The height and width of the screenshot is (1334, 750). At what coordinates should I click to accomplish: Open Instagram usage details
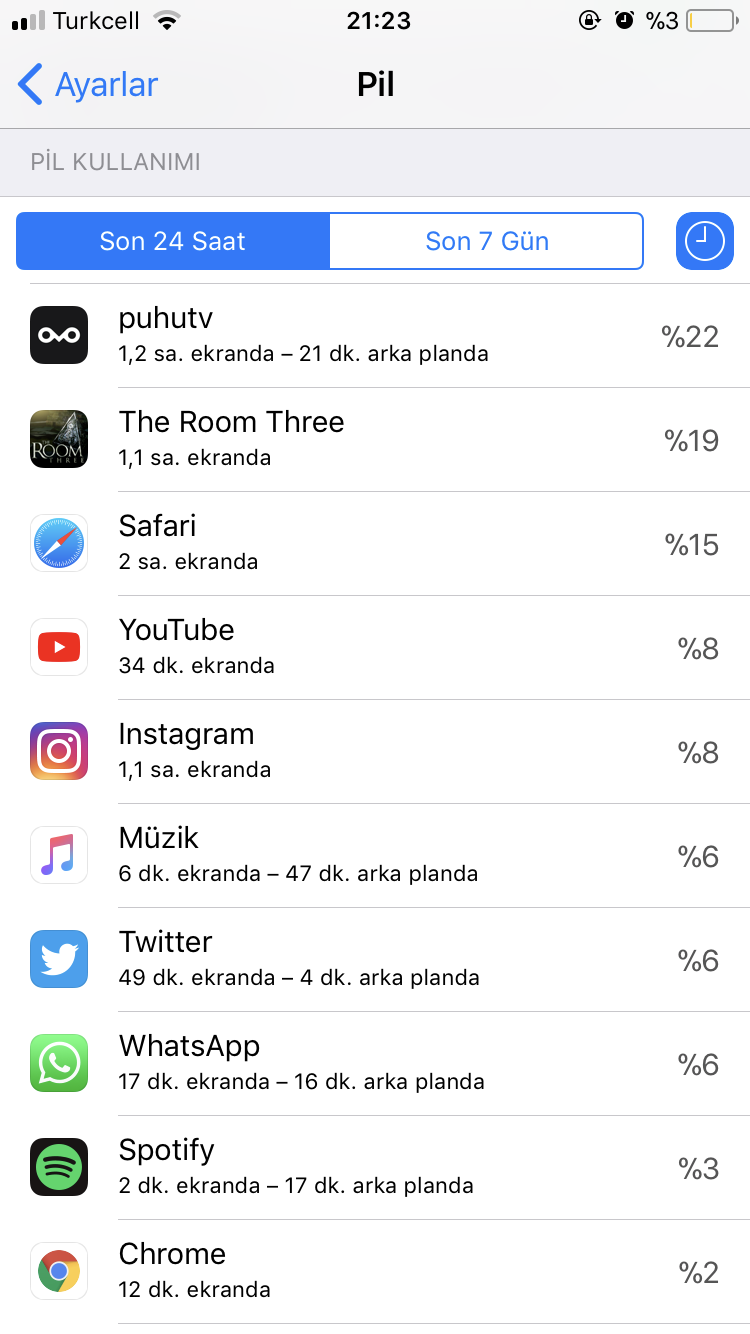click(x=375, y=752)
